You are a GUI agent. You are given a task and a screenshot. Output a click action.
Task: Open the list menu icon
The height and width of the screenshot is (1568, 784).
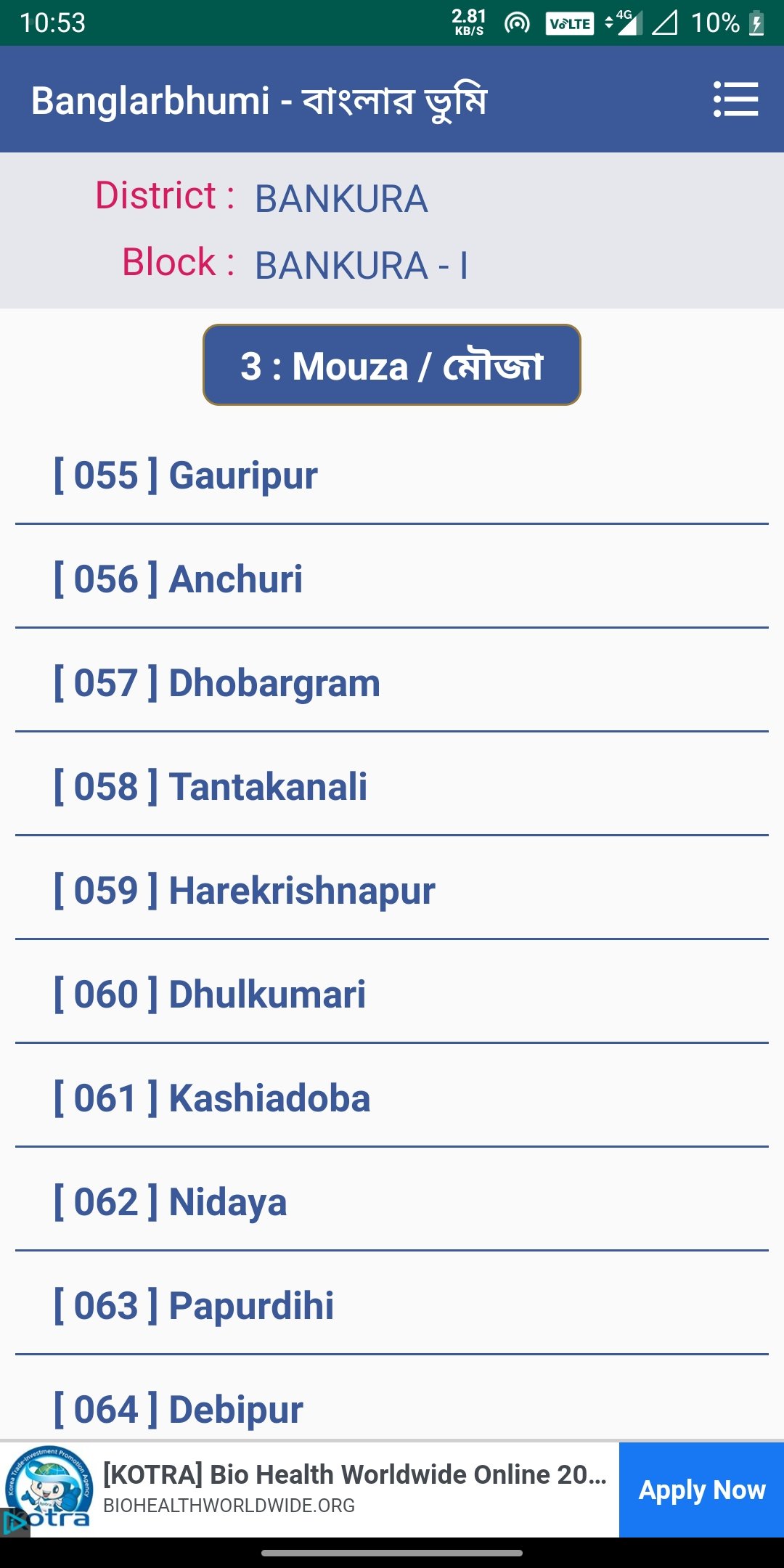pyautogui.click(x=735, y=99)
